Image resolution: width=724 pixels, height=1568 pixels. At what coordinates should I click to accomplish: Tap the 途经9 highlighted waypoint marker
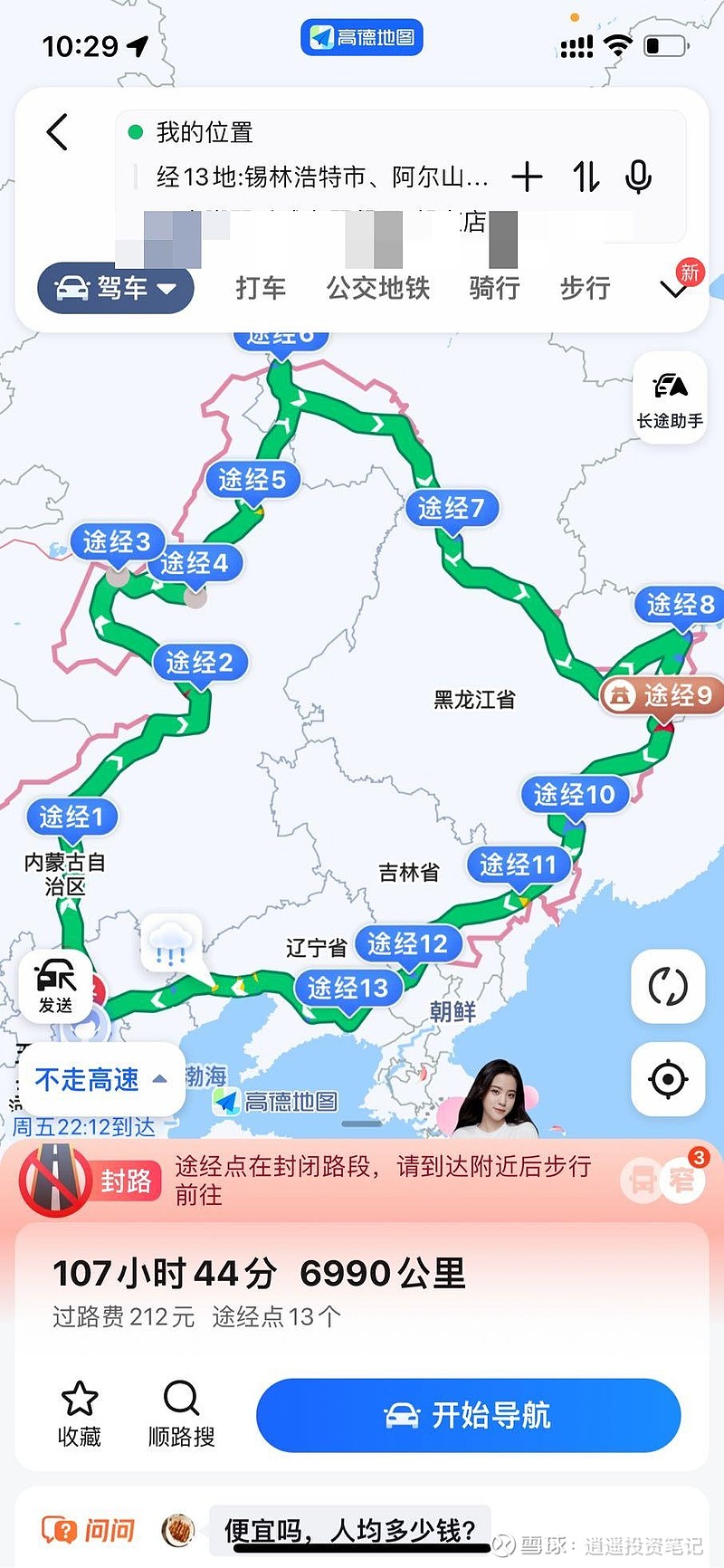pos(659,696)
